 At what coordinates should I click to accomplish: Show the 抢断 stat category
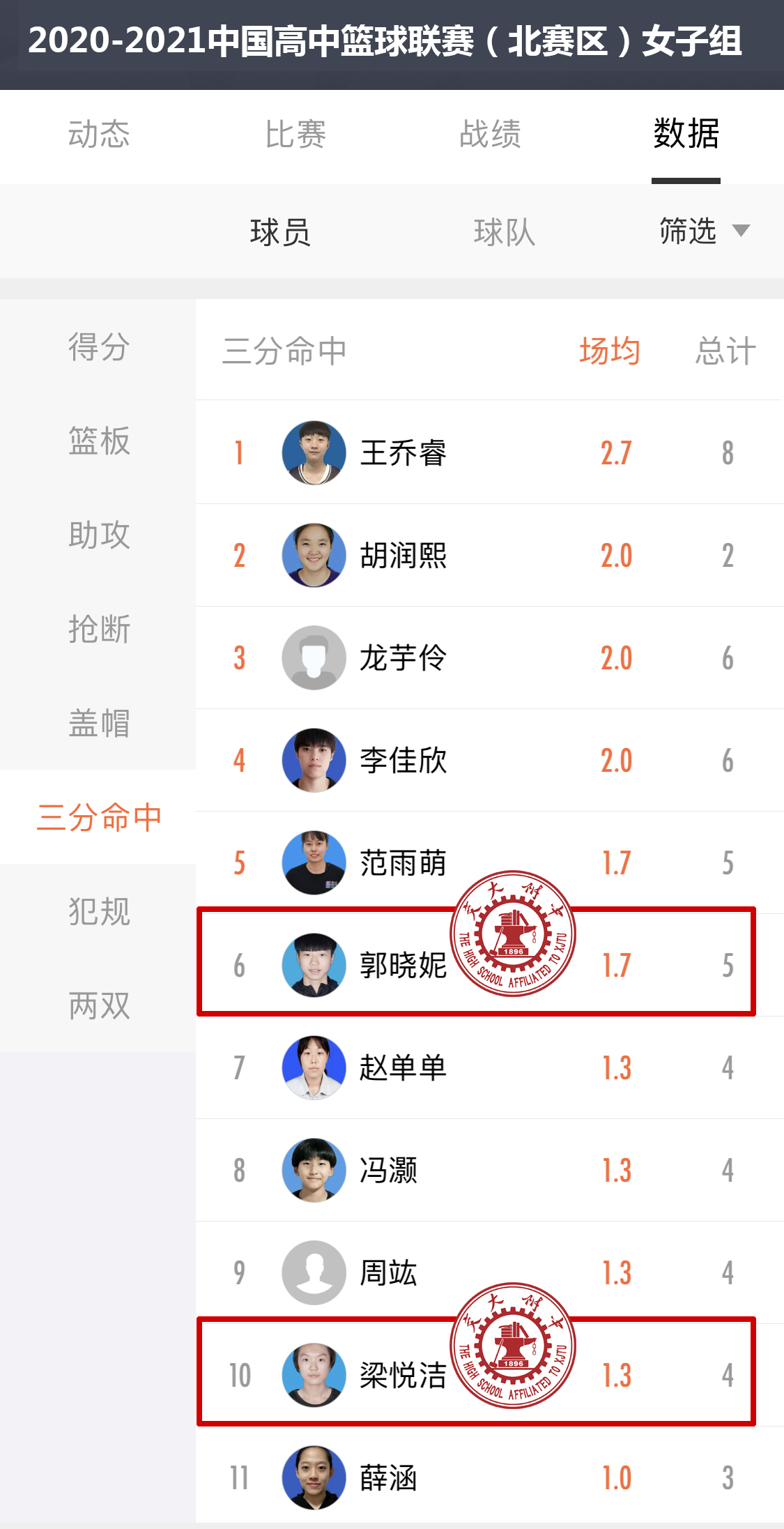(99, 629)
